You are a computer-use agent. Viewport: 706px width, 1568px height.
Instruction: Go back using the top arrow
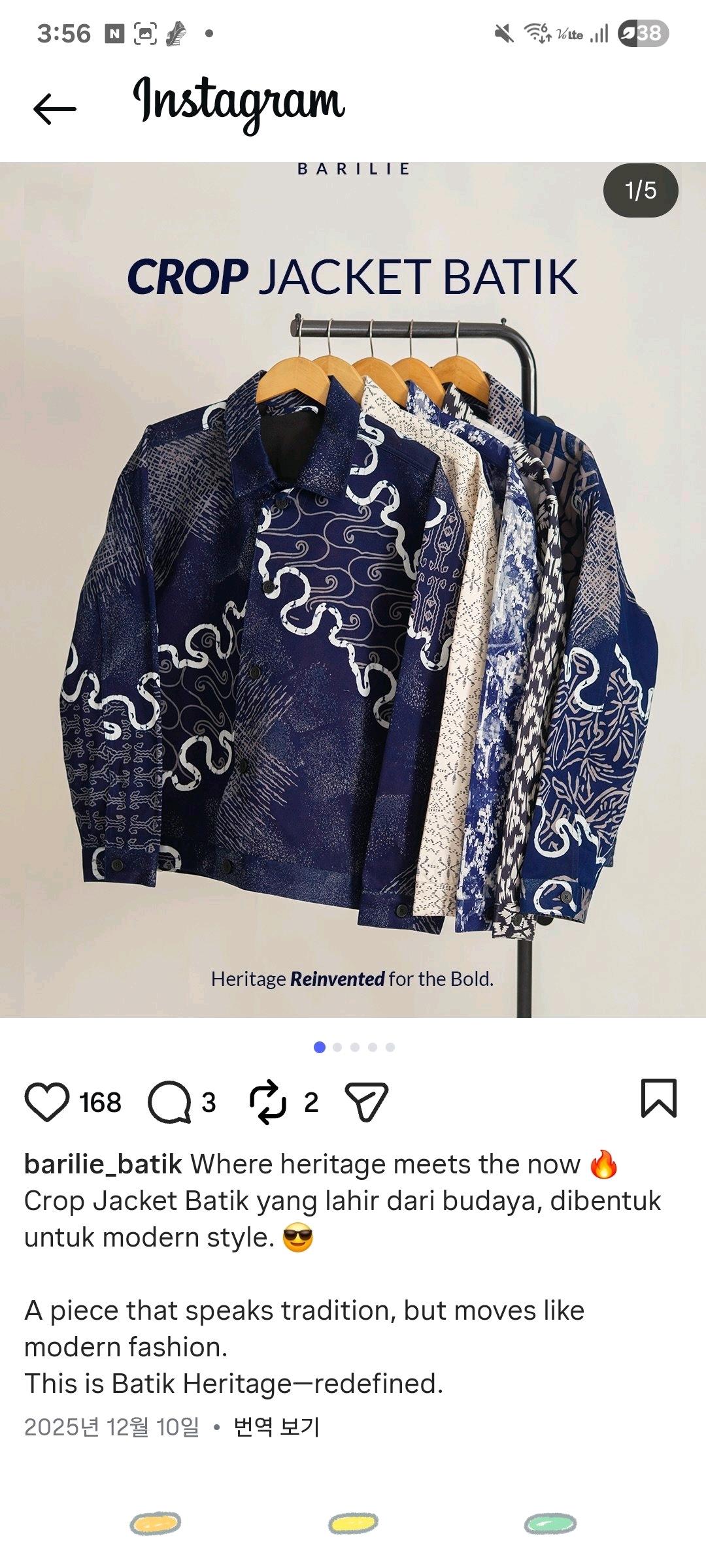point(55,108)
